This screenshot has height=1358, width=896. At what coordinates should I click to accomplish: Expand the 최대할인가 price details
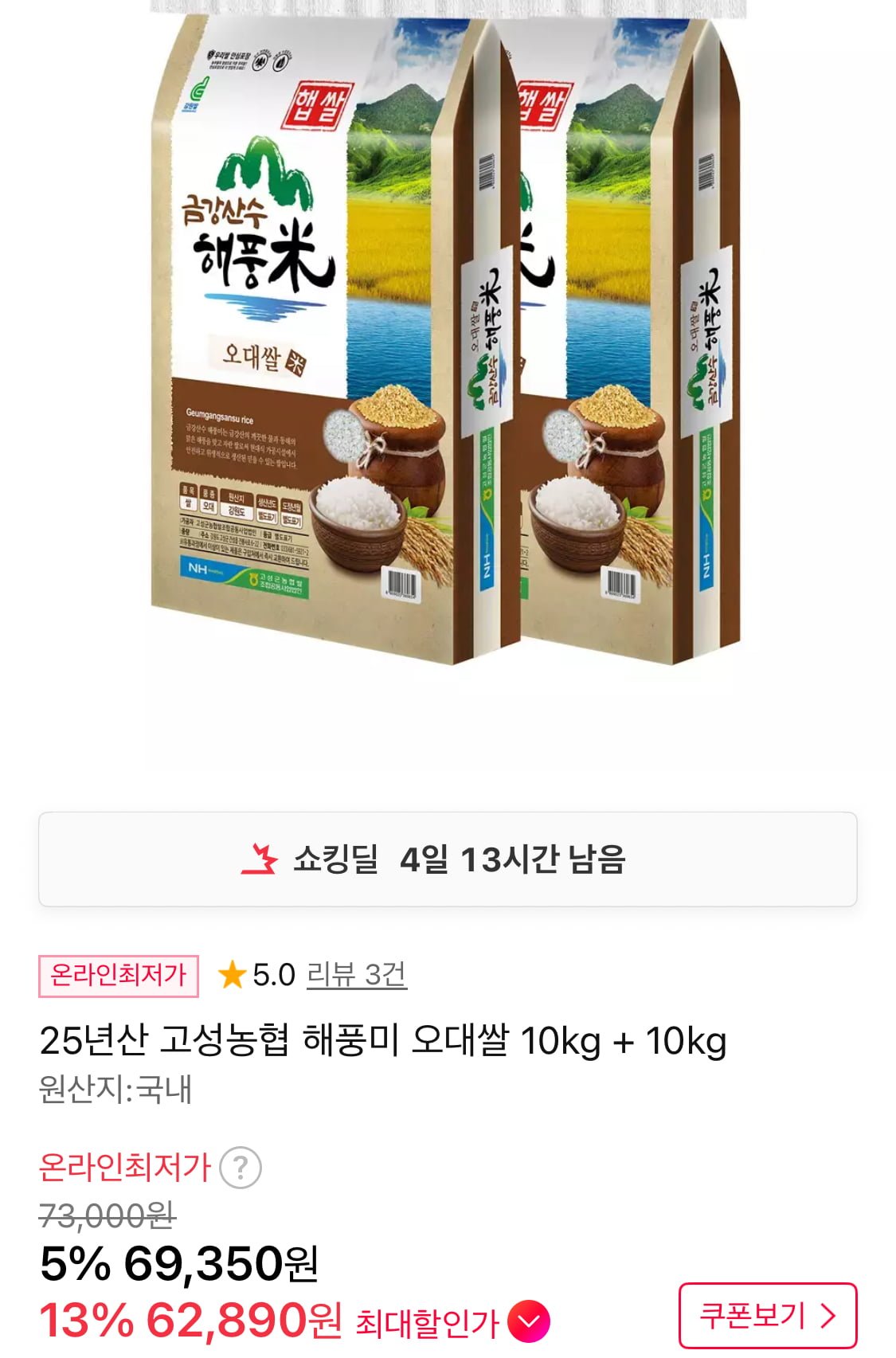(x=528, y=1321)
